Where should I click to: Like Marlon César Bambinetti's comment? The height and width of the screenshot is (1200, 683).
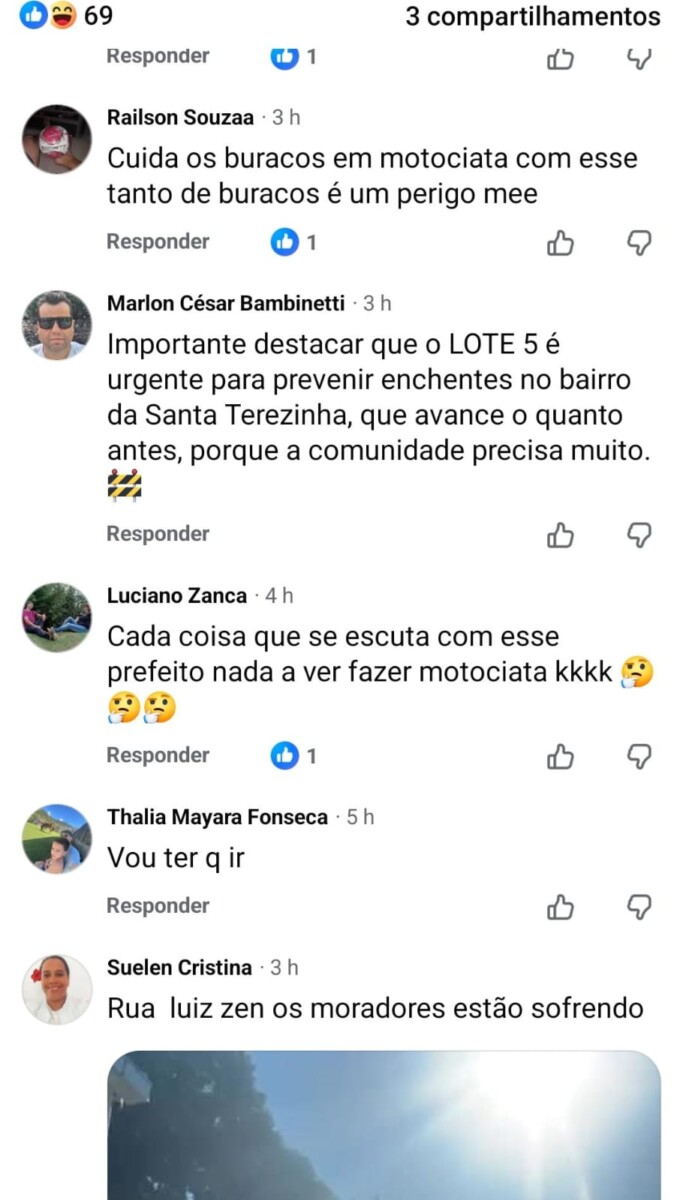561,535
